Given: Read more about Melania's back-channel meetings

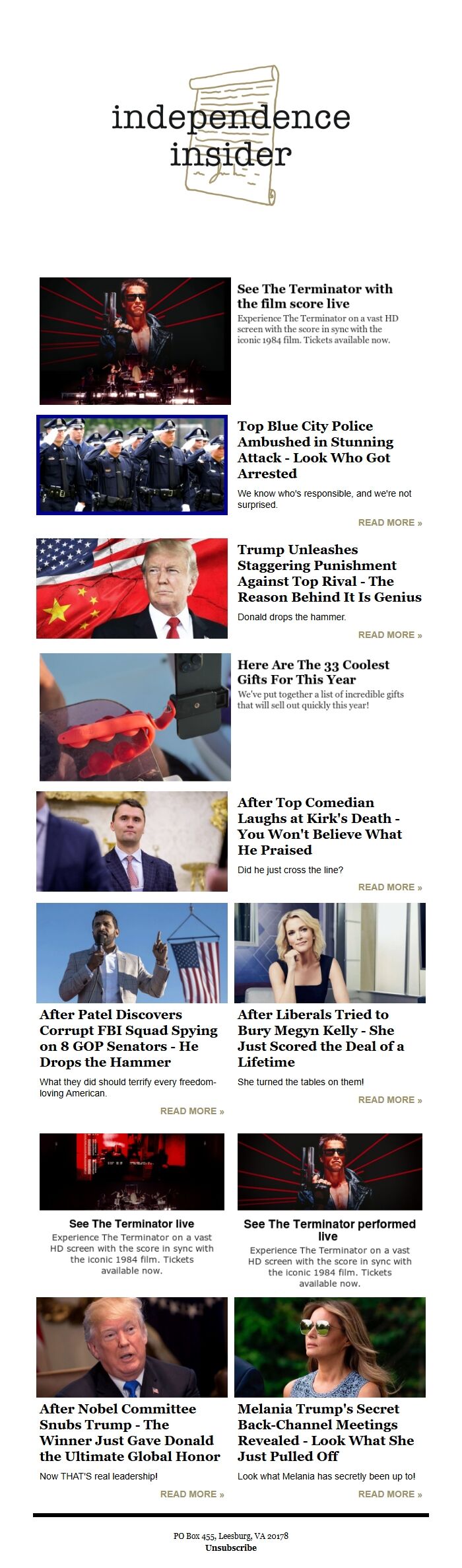Looking at the screenshot, I should tap(389, 1494).
